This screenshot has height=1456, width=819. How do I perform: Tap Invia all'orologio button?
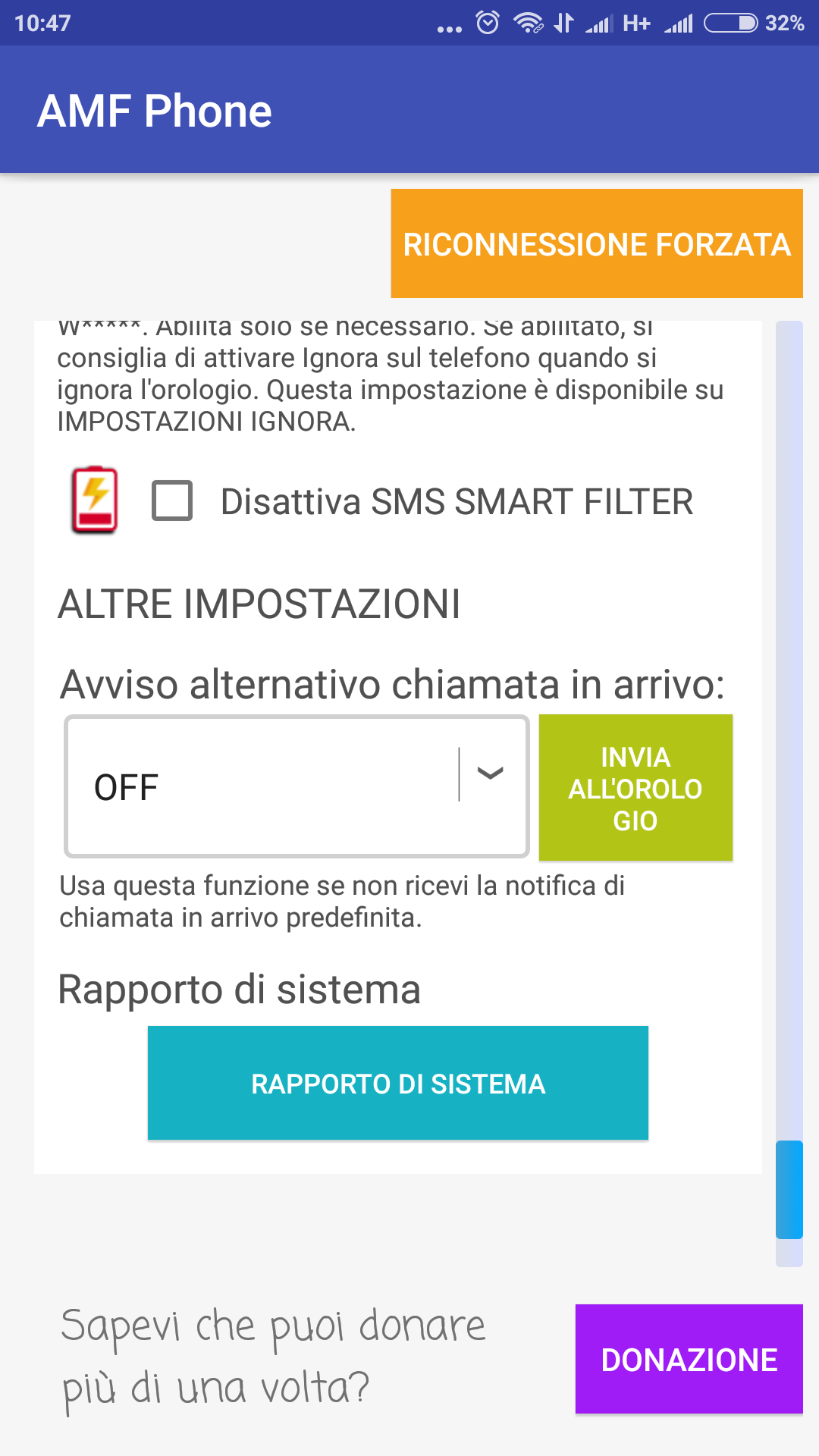point(635,788)
